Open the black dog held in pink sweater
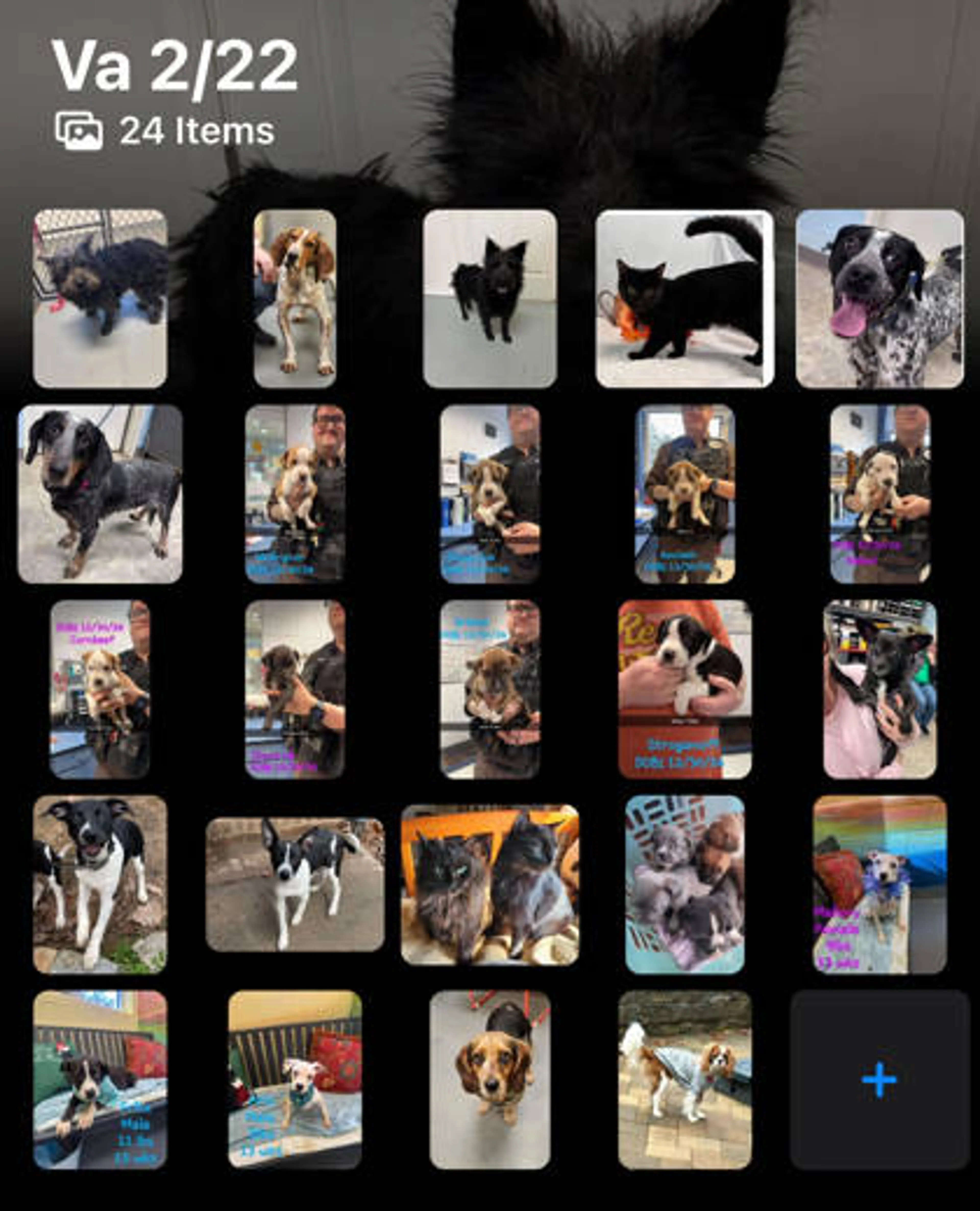980x1211 pixels. [879, 689]
